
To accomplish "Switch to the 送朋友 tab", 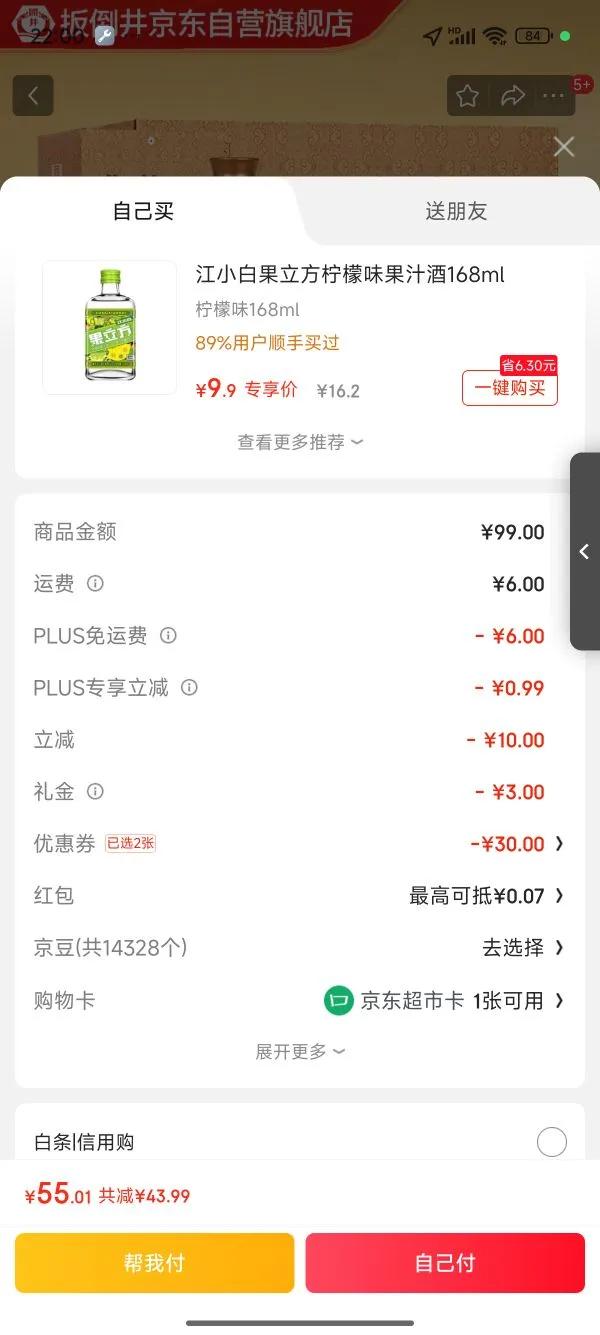I will pos(456,211).
